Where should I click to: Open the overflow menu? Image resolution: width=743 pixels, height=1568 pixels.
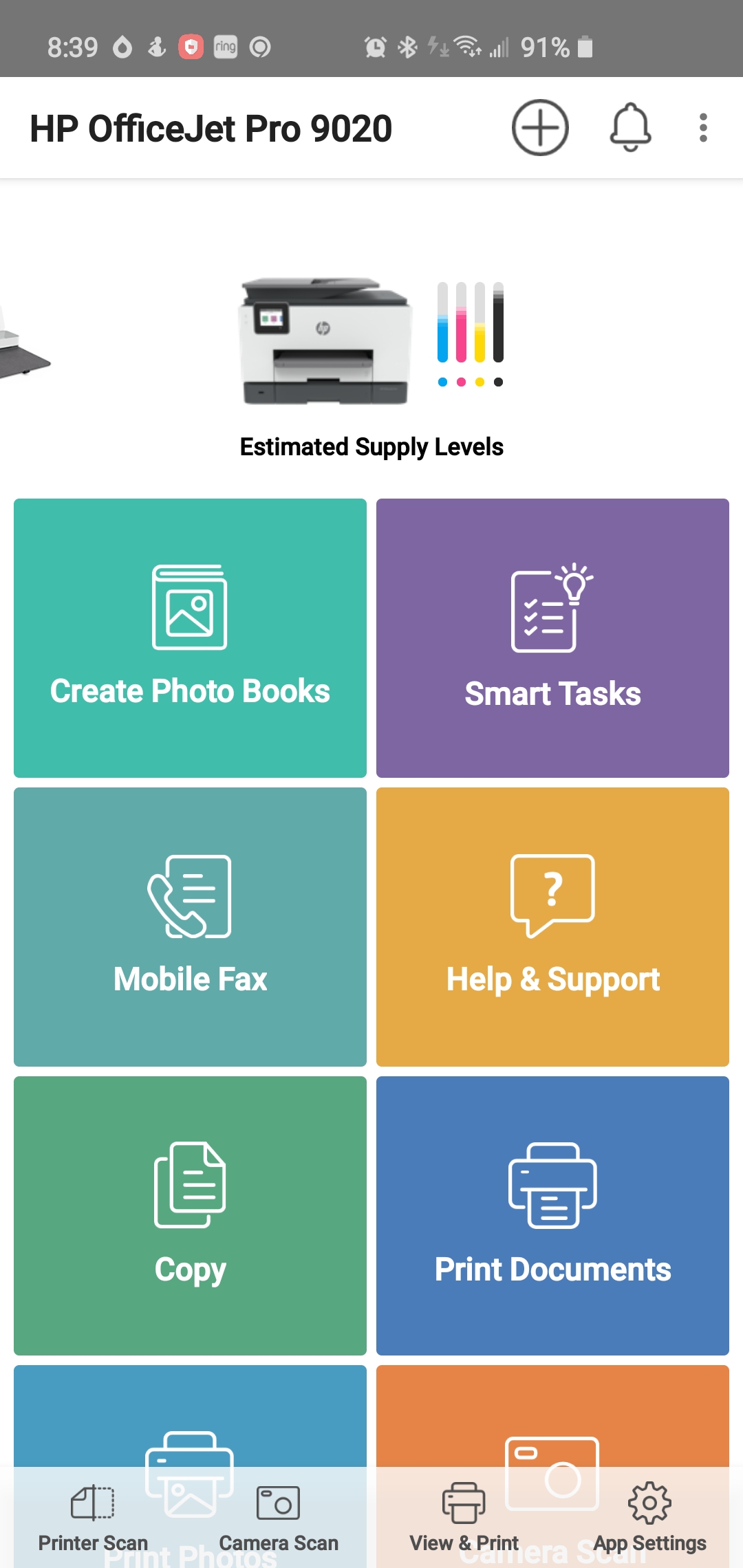pos(703,128)
